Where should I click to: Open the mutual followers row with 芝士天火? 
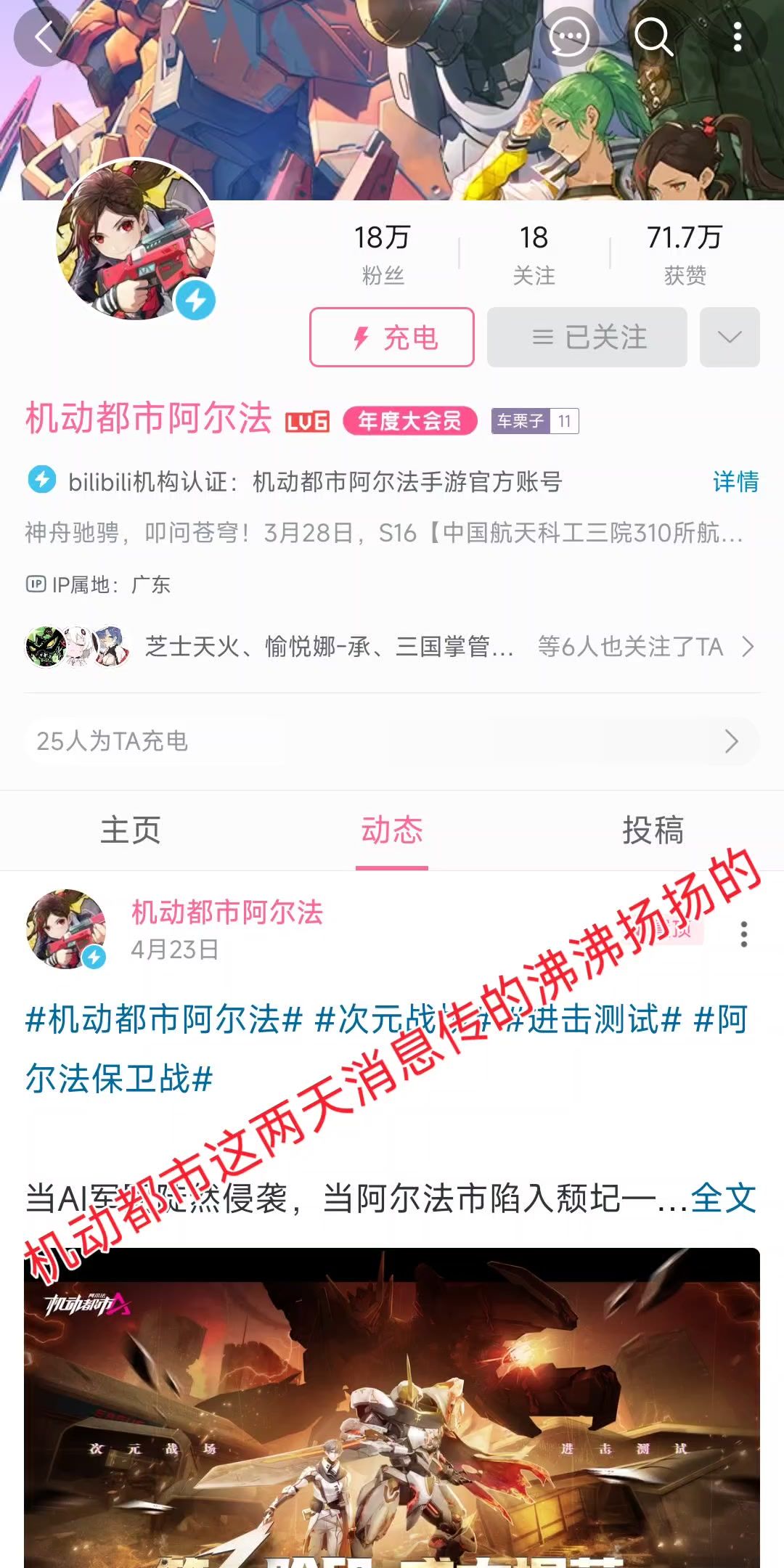(392, 646)
